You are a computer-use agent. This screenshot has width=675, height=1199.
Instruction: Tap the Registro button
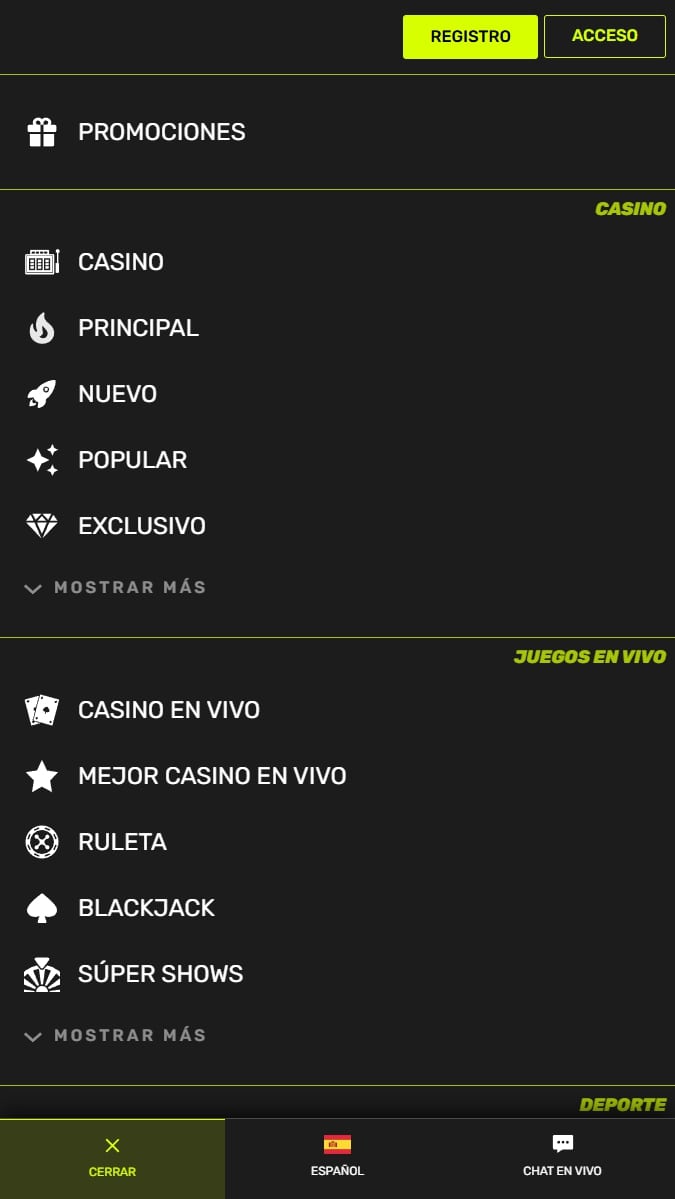pos(470,37)
